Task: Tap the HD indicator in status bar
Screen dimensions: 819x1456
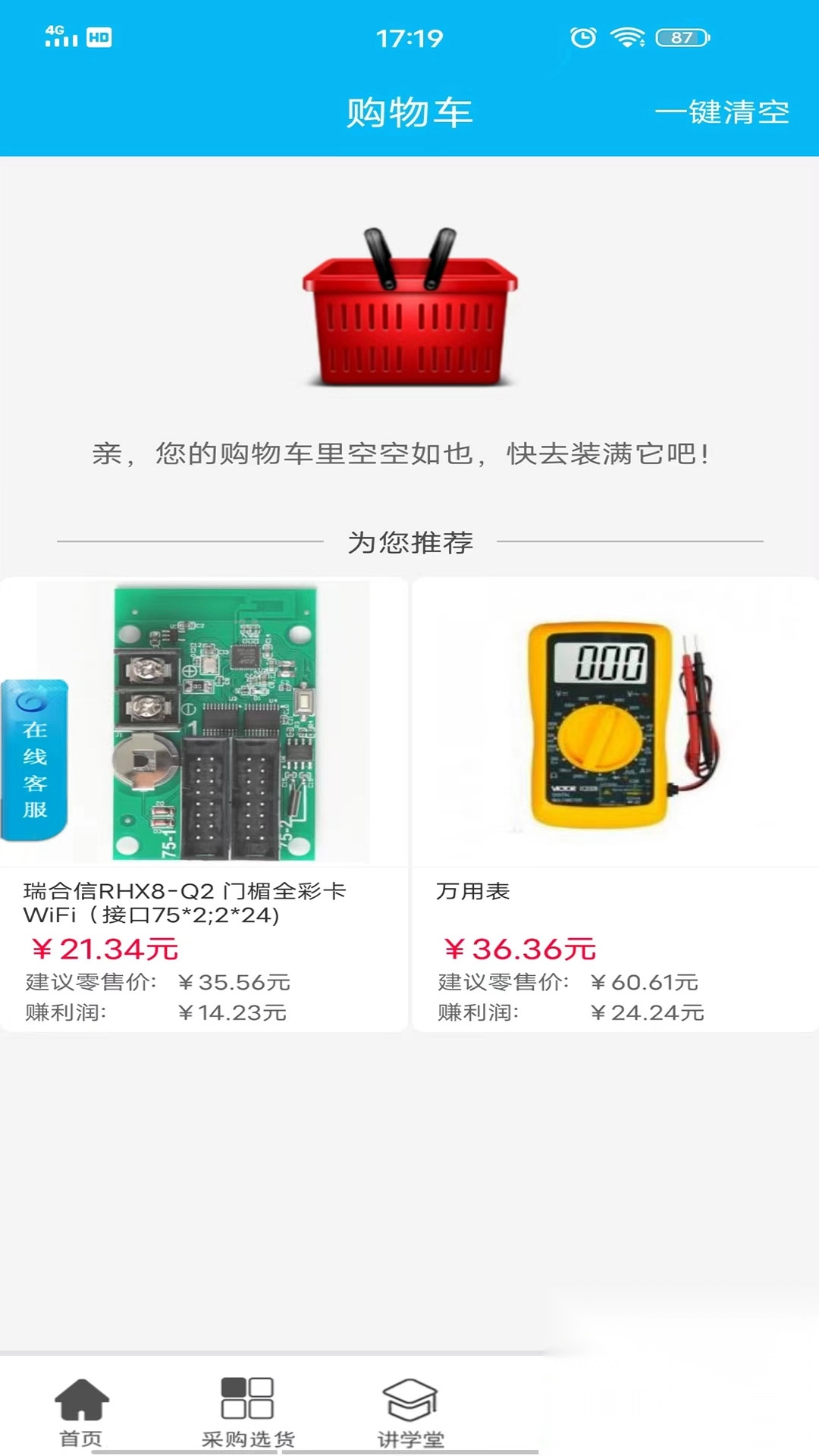Action: (97, 36)
